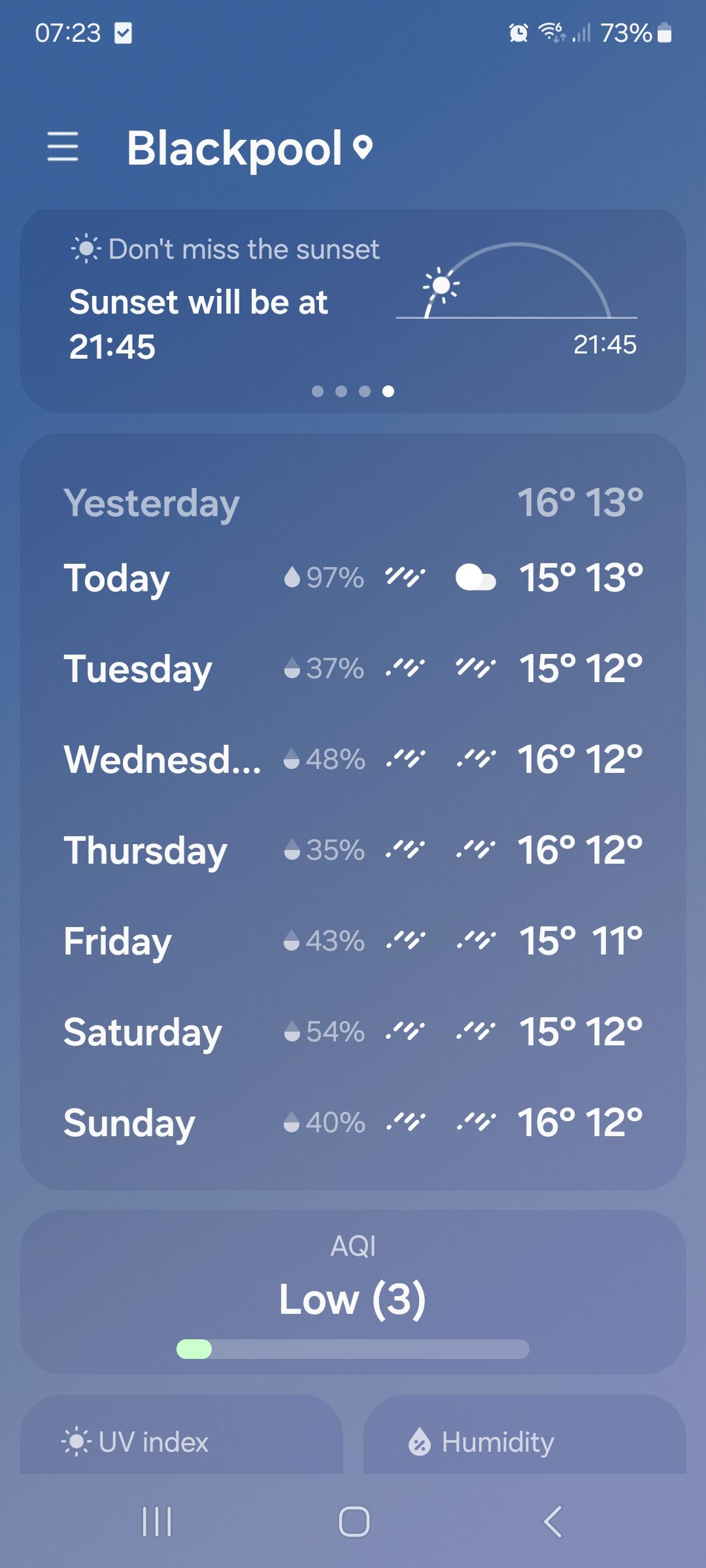Select the Thursday forecast row
This screenshot has width=706, height=1568.
[353, 850]
